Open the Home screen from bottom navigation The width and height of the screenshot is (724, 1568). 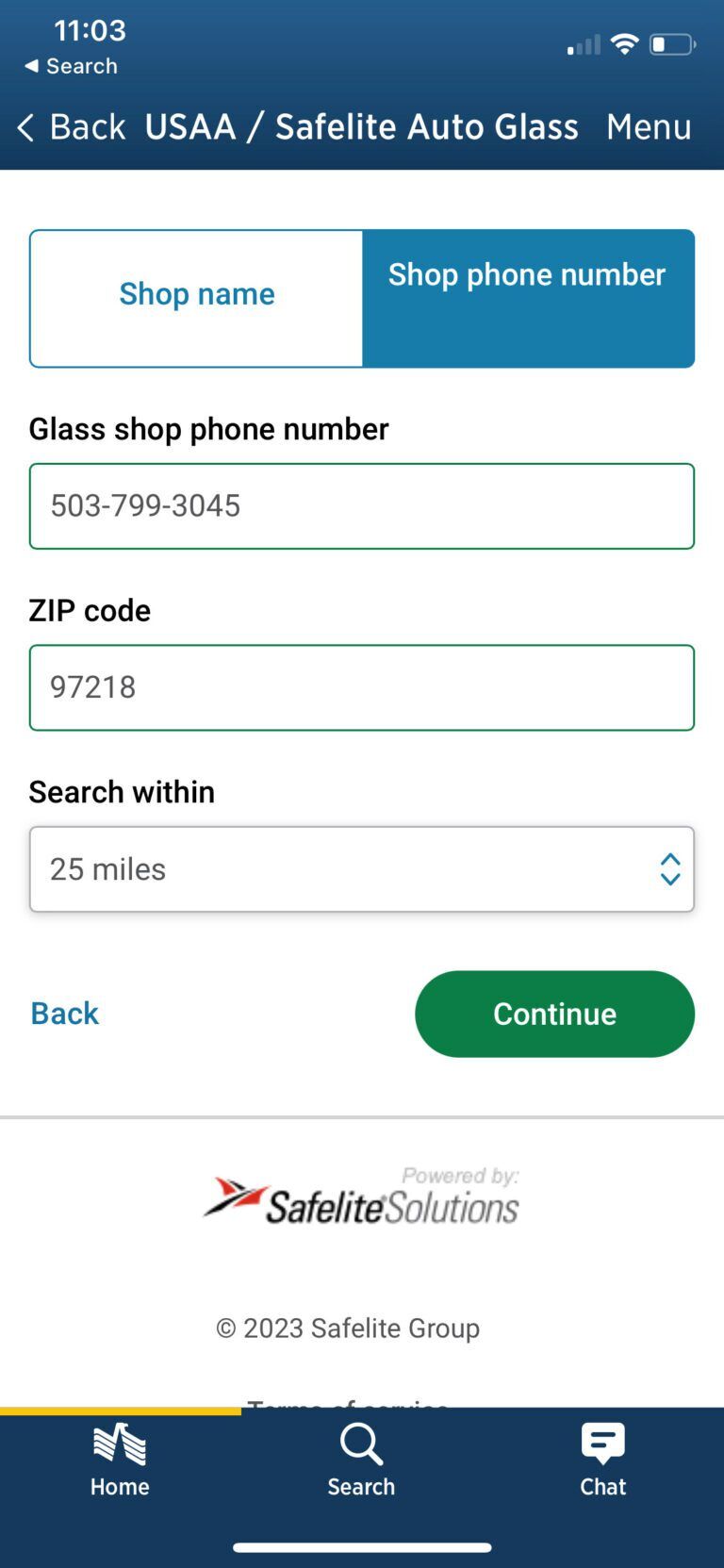119,1460
